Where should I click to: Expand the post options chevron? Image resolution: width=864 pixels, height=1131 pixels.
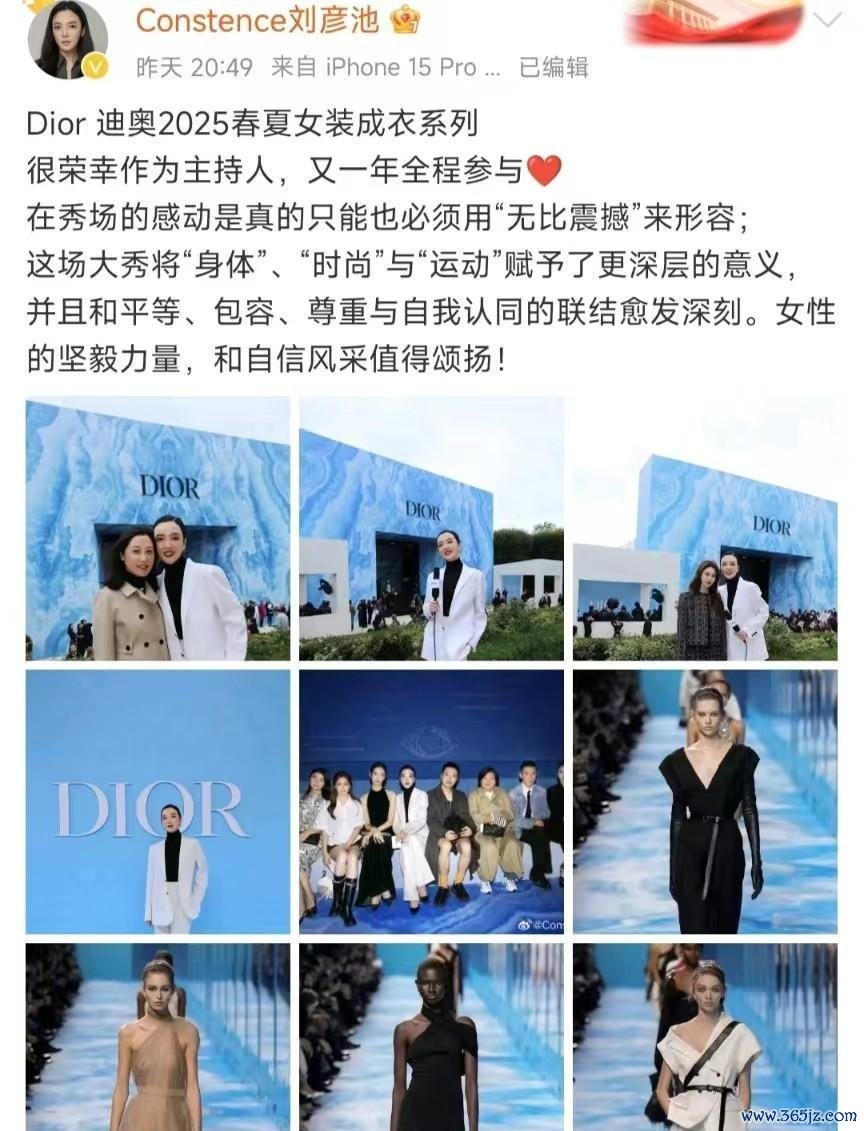827,20
